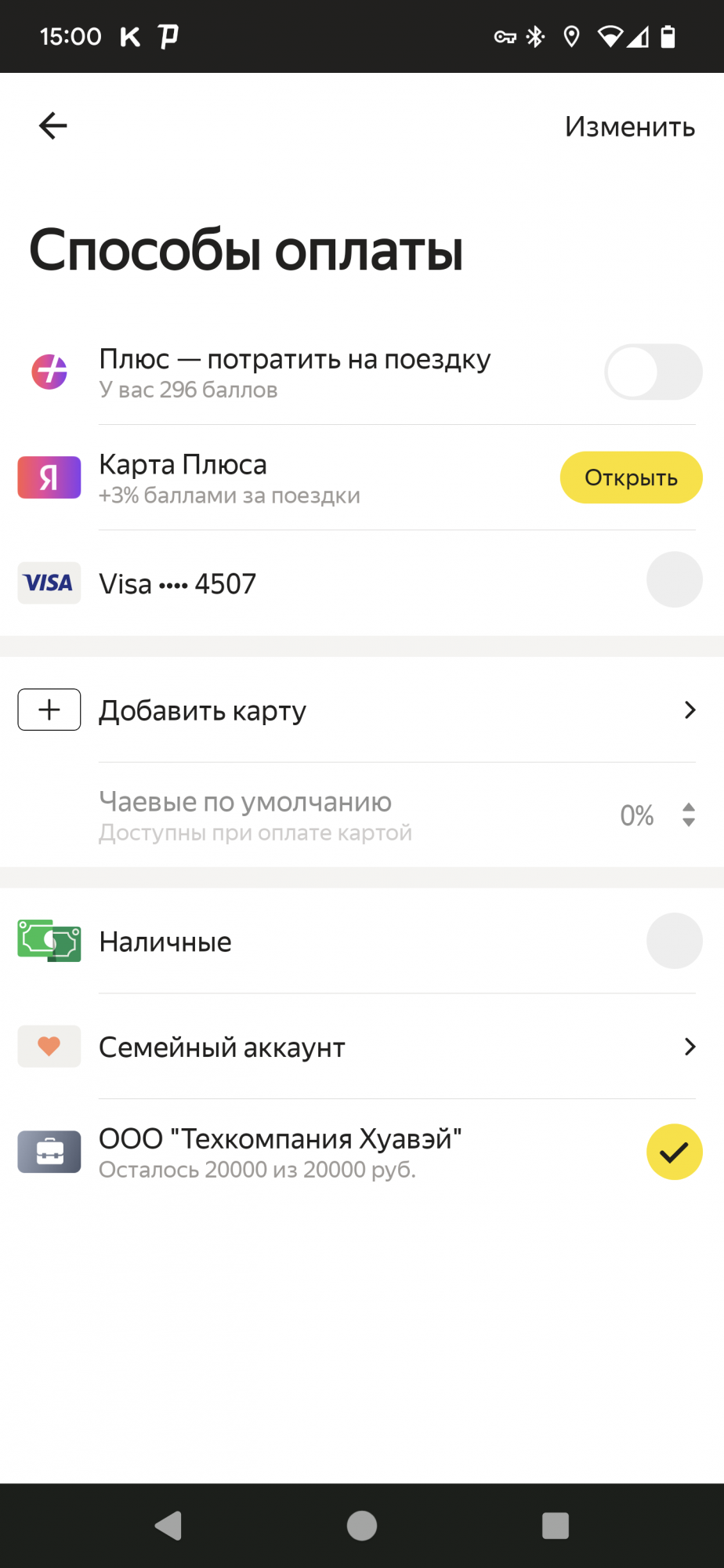
Task: Click the plus icon to add card
Action: click(x=49, y=710)
